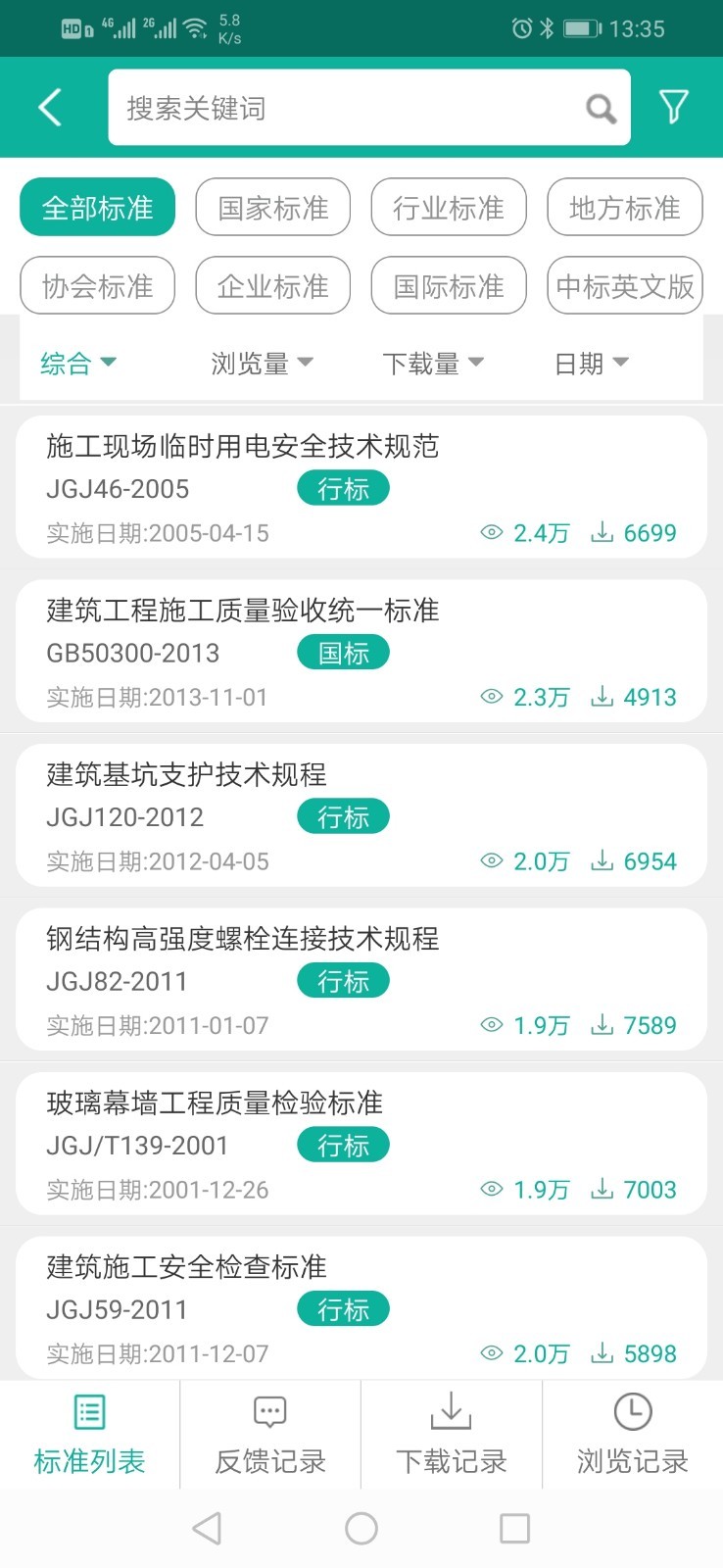Click the 行标 badge on JGJ82-2011
Screen dimensions: 723x1568
click(x=343, y=980)
